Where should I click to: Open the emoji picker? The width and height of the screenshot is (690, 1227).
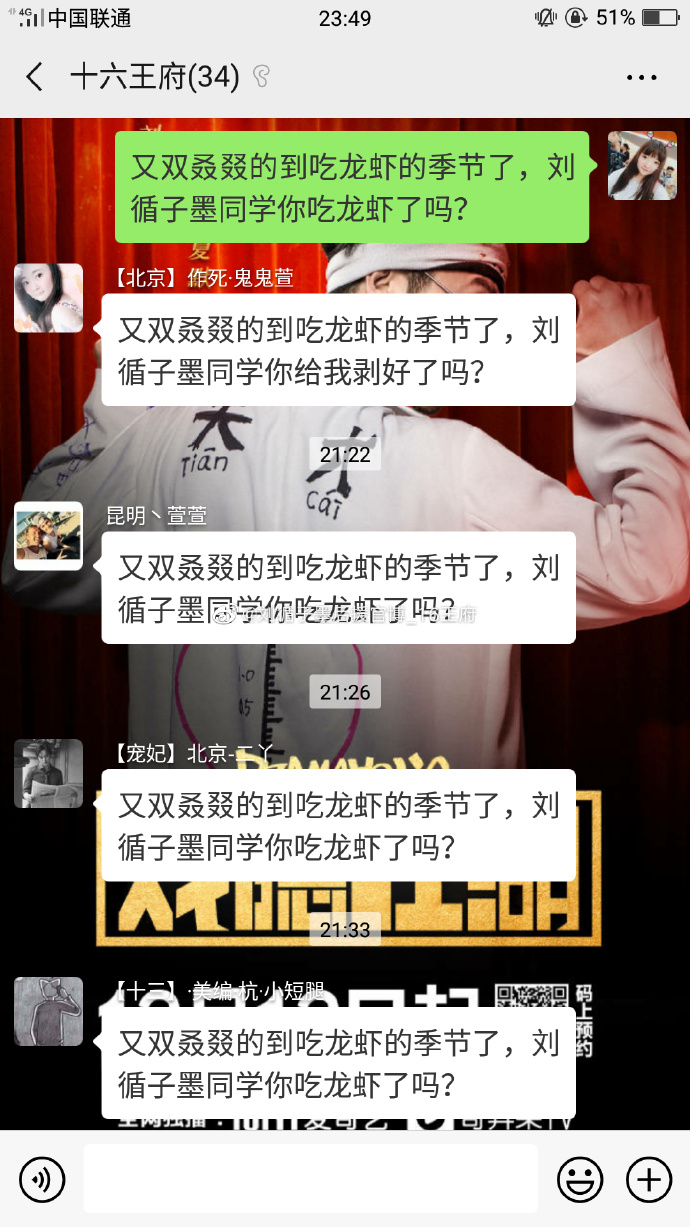click(x=580, y=1180)
